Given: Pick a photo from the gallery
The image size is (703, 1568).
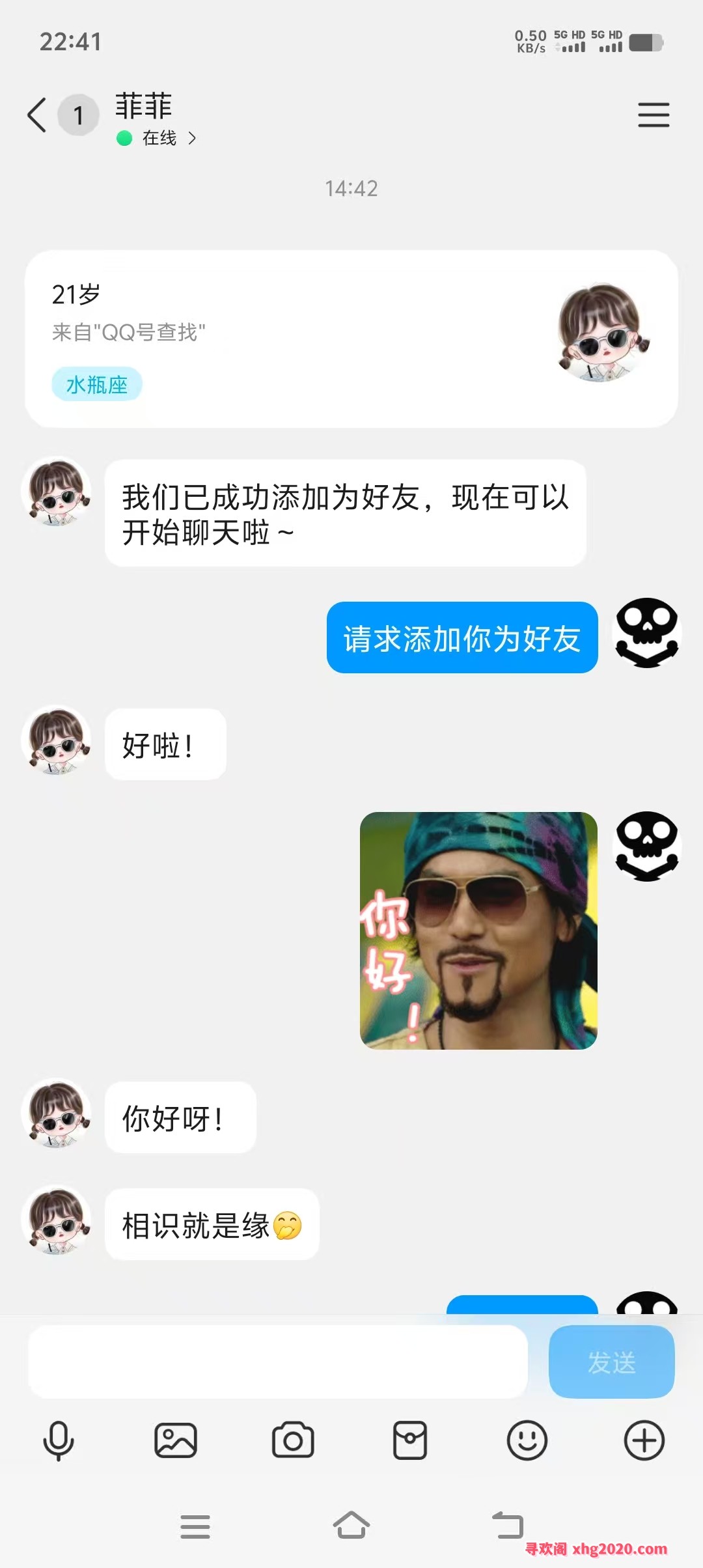Looking at the screenshot, I should [x=176, y=1440].
